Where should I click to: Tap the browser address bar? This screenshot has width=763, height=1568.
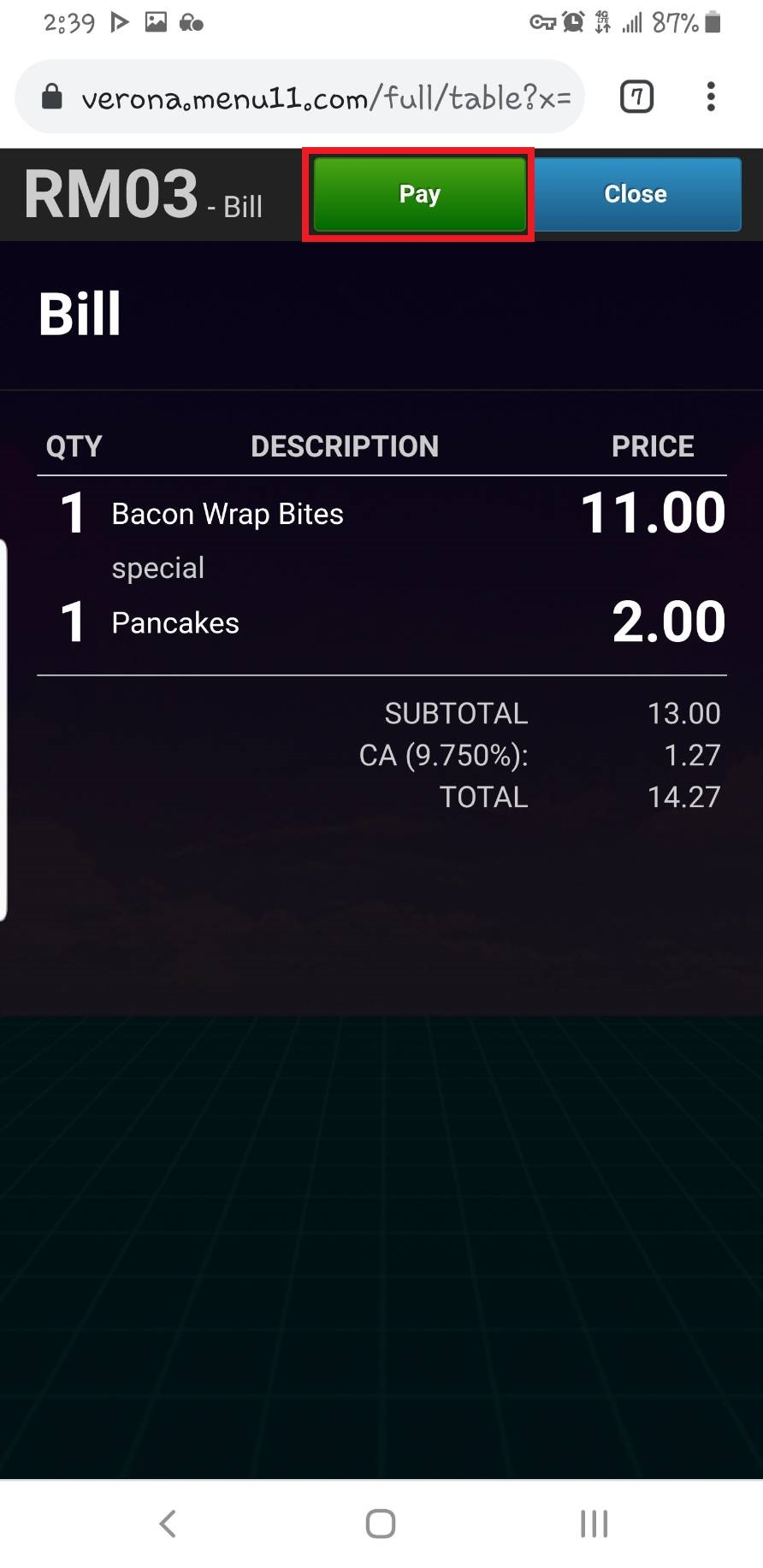click(300, 97)
